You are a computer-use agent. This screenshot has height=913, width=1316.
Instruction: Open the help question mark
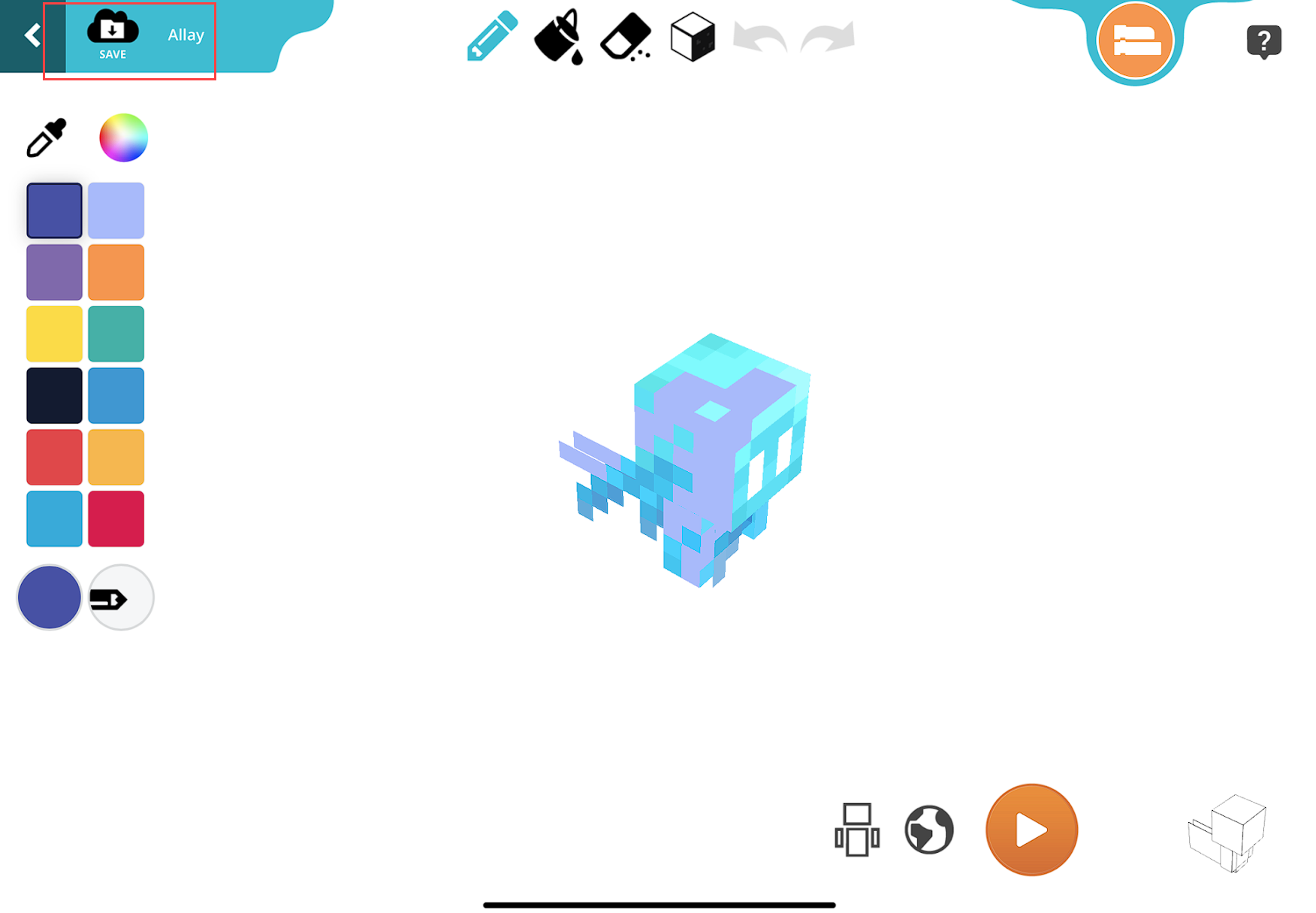coord(1263,41)
